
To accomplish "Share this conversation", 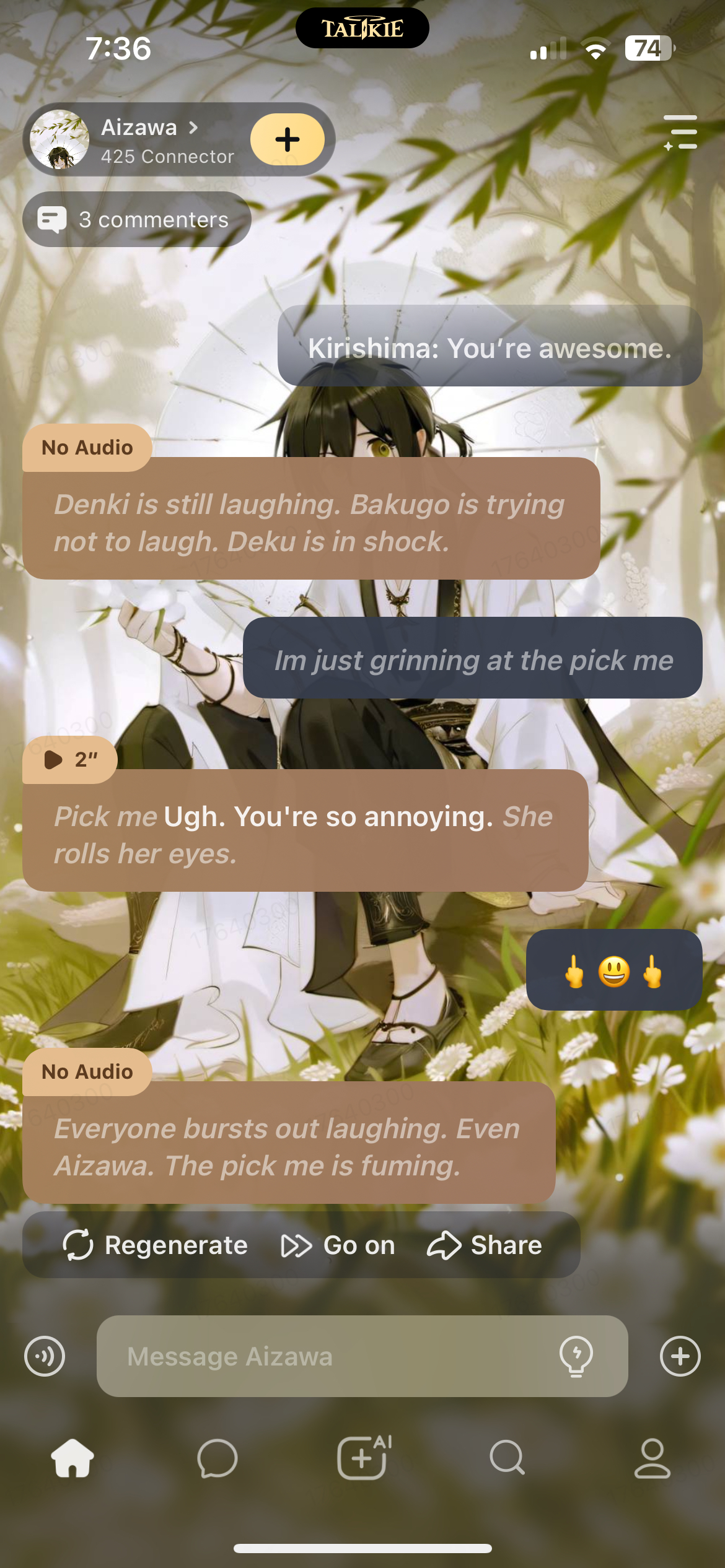I will 485,1245.
